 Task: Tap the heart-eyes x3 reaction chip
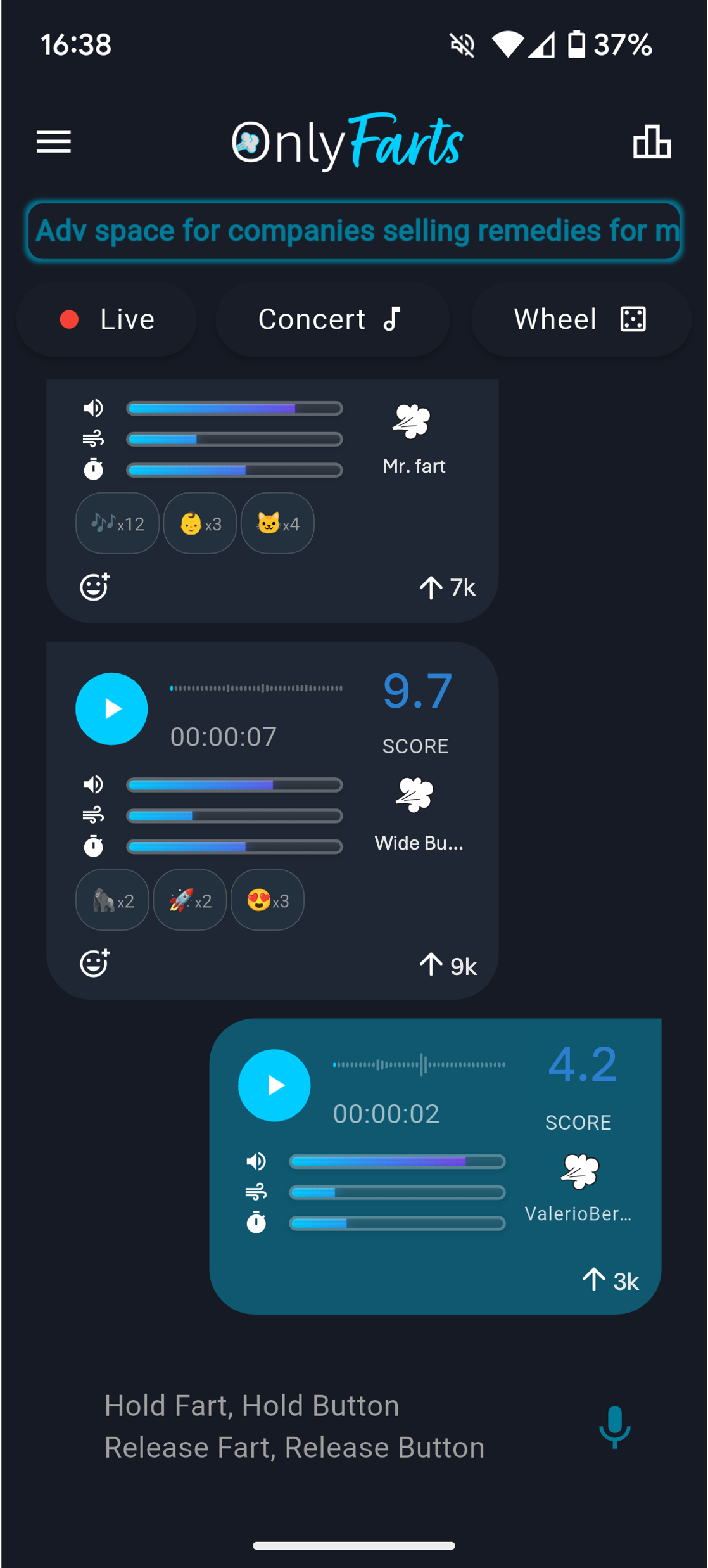[x=267, y=900]
